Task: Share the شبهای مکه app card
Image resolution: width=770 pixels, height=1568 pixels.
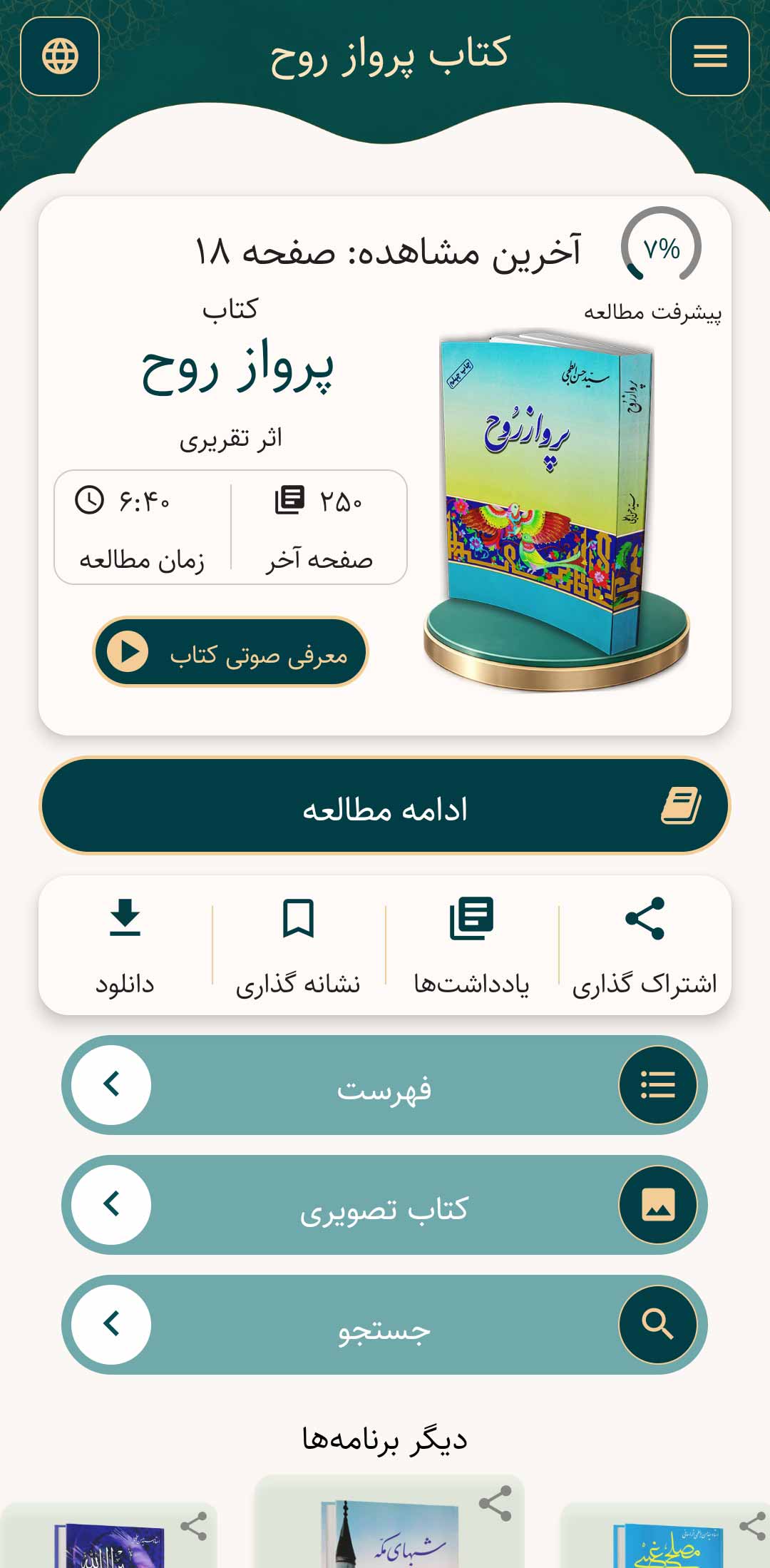Action: 496,1504
